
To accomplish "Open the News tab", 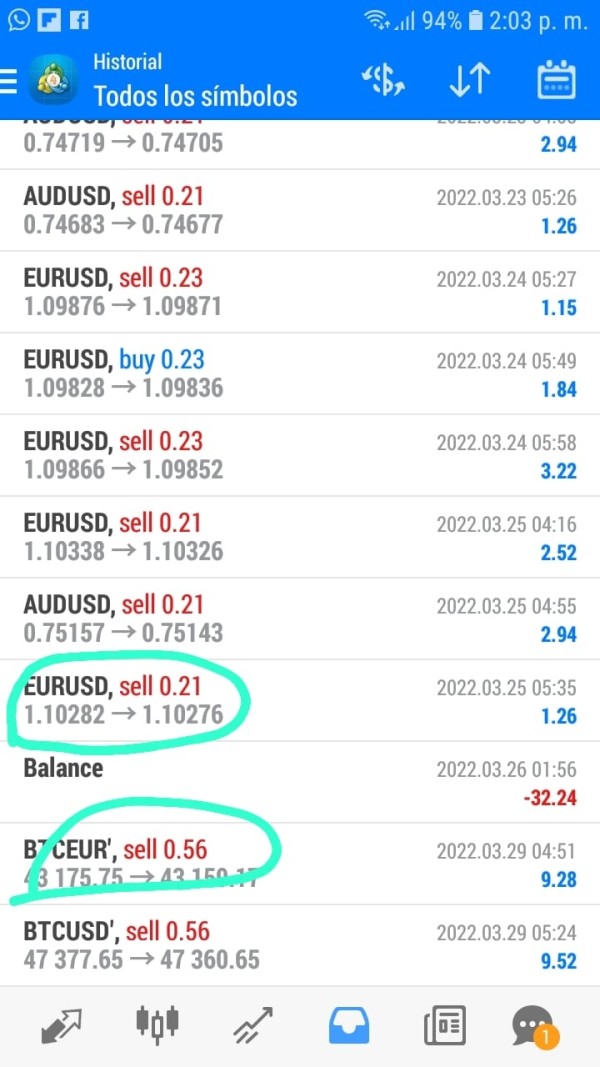I will click(444, 1026).
